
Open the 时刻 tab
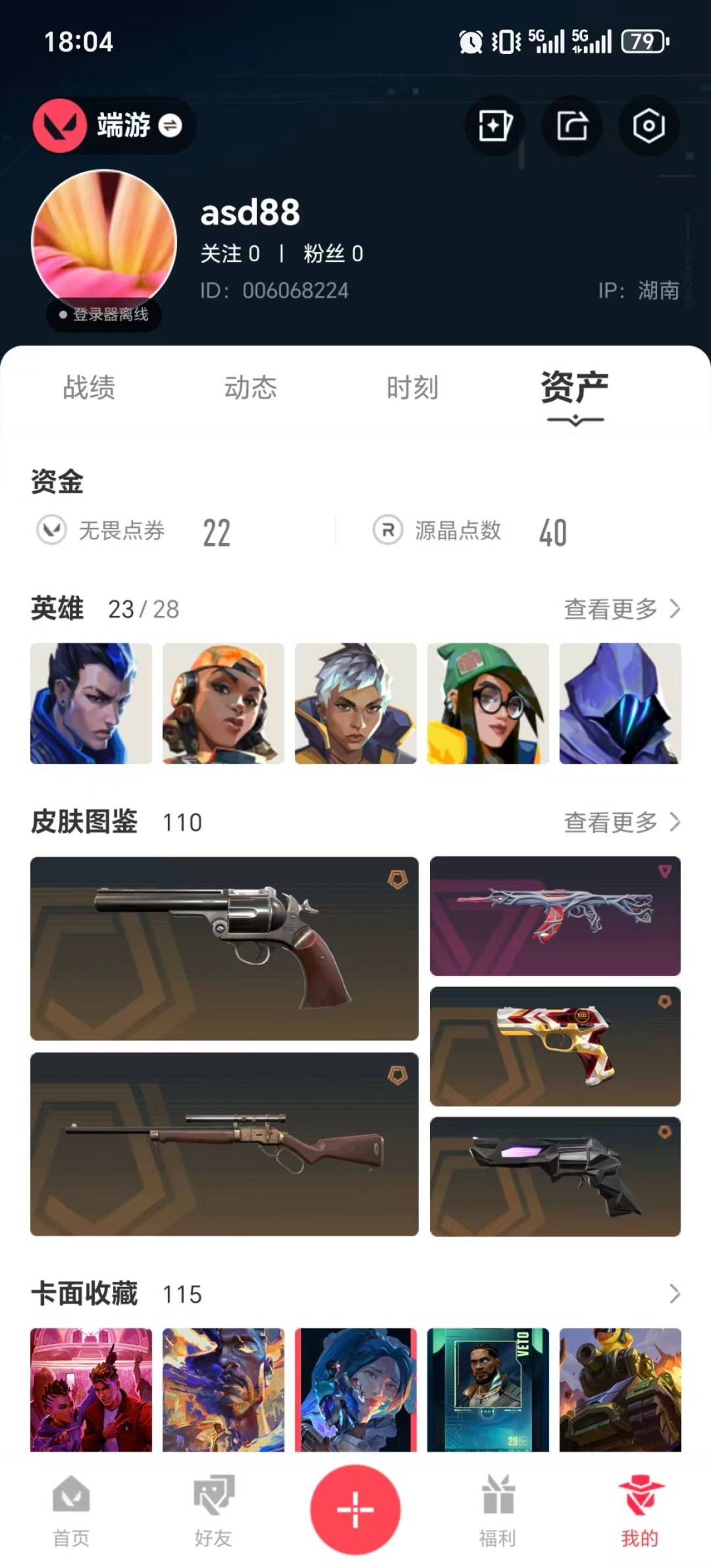[x=412, y=388]
